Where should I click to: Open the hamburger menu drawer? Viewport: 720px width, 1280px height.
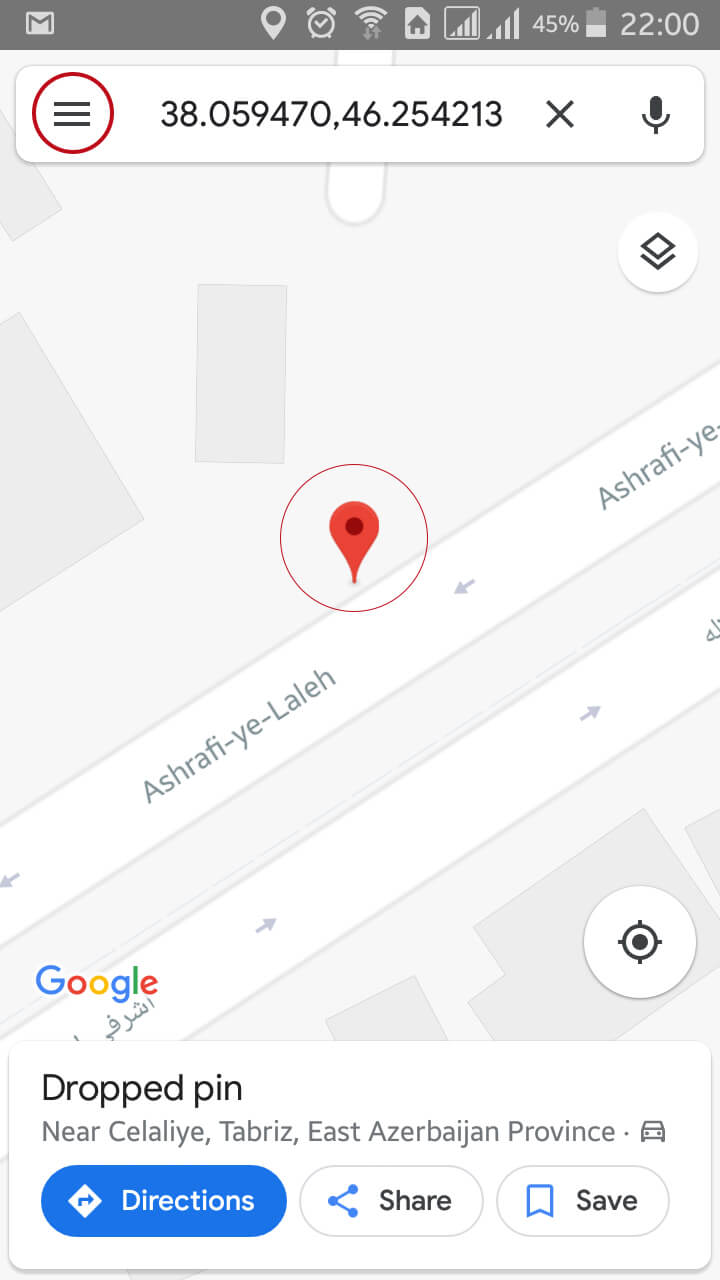coord(72,114)
